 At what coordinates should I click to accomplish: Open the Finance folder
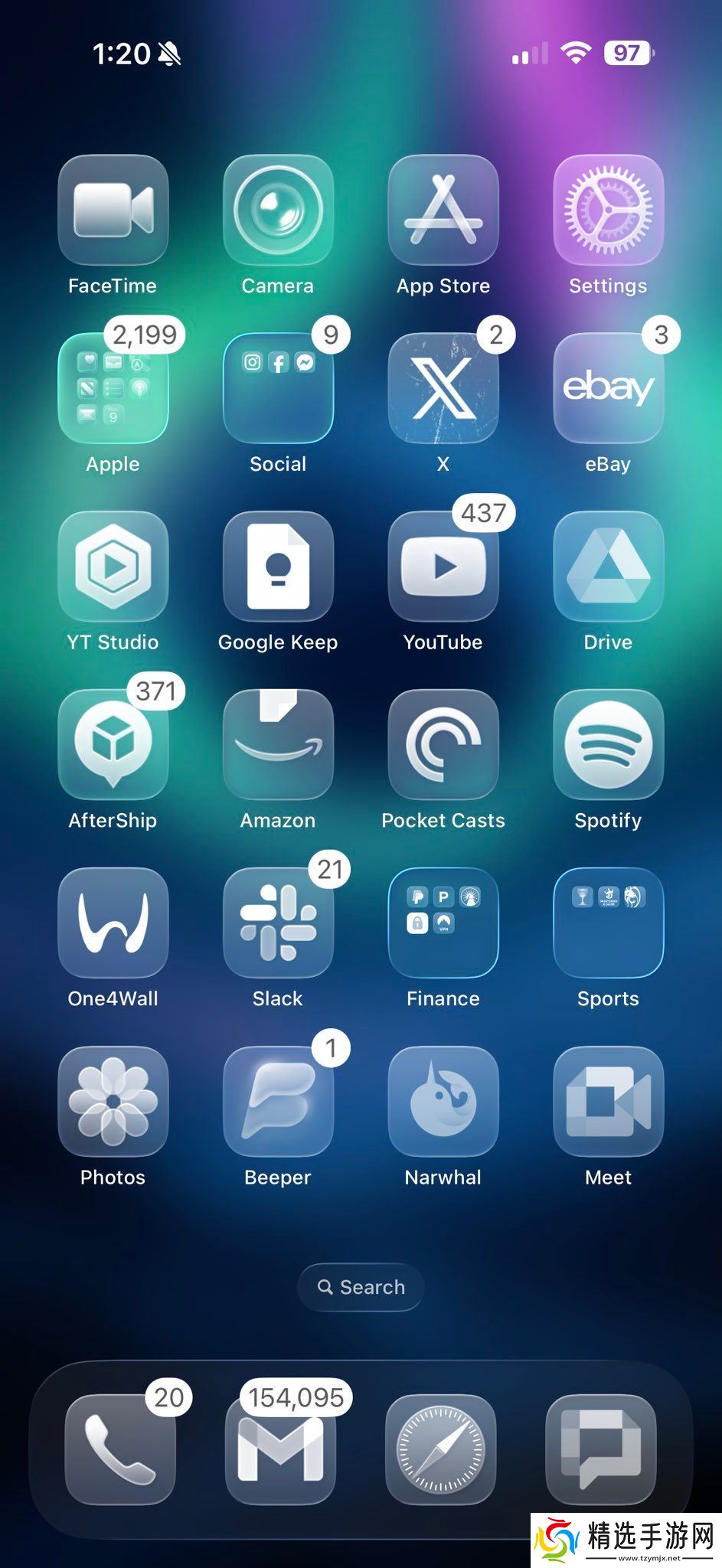[443, 923]
